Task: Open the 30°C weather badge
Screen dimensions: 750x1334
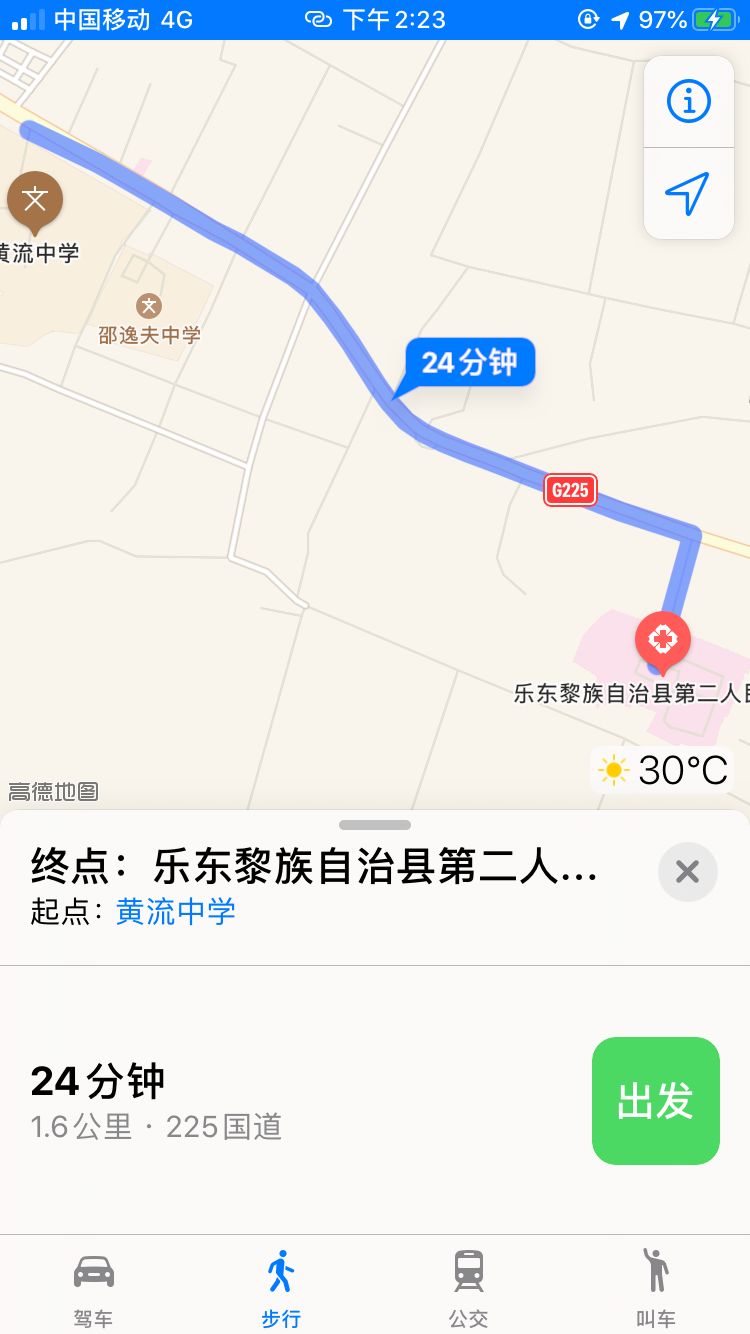Action: [x=663, y=770]
